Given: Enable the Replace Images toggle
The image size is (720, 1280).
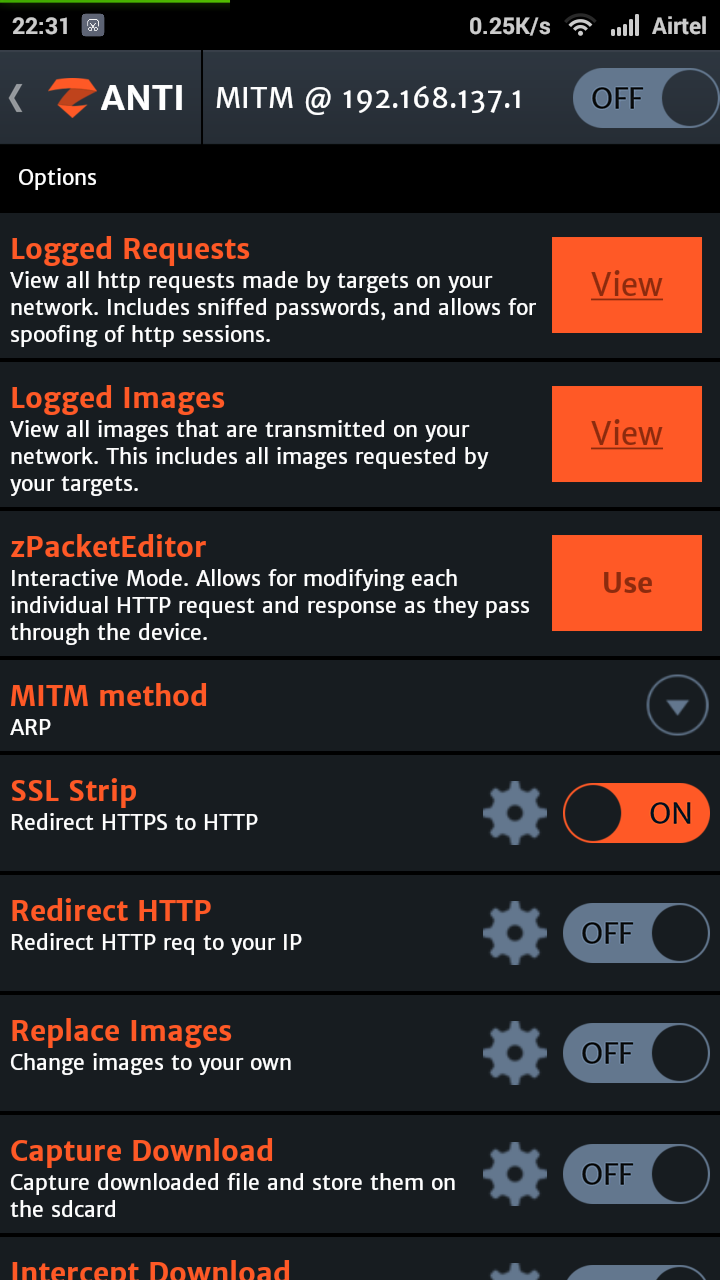Looking at the screenshot, I should tap(636, 1053).
